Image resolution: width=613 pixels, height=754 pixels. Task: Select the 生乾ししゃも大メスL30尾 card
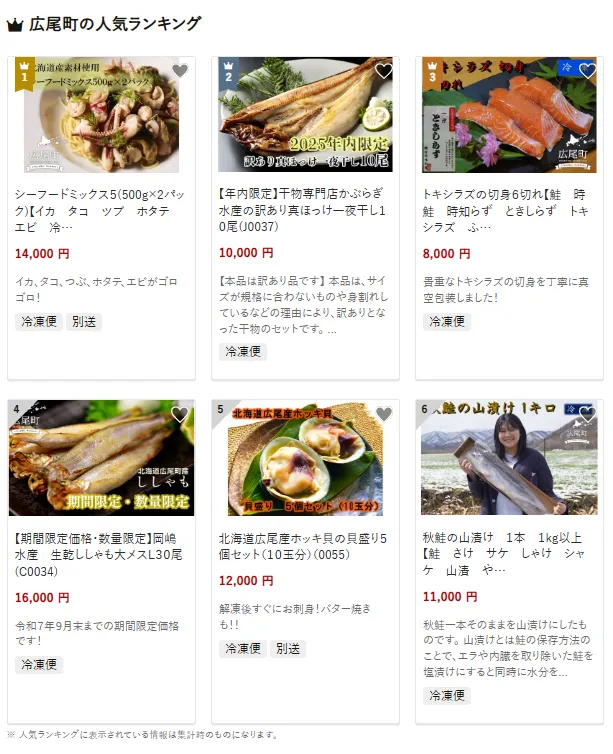pos(101,553)
